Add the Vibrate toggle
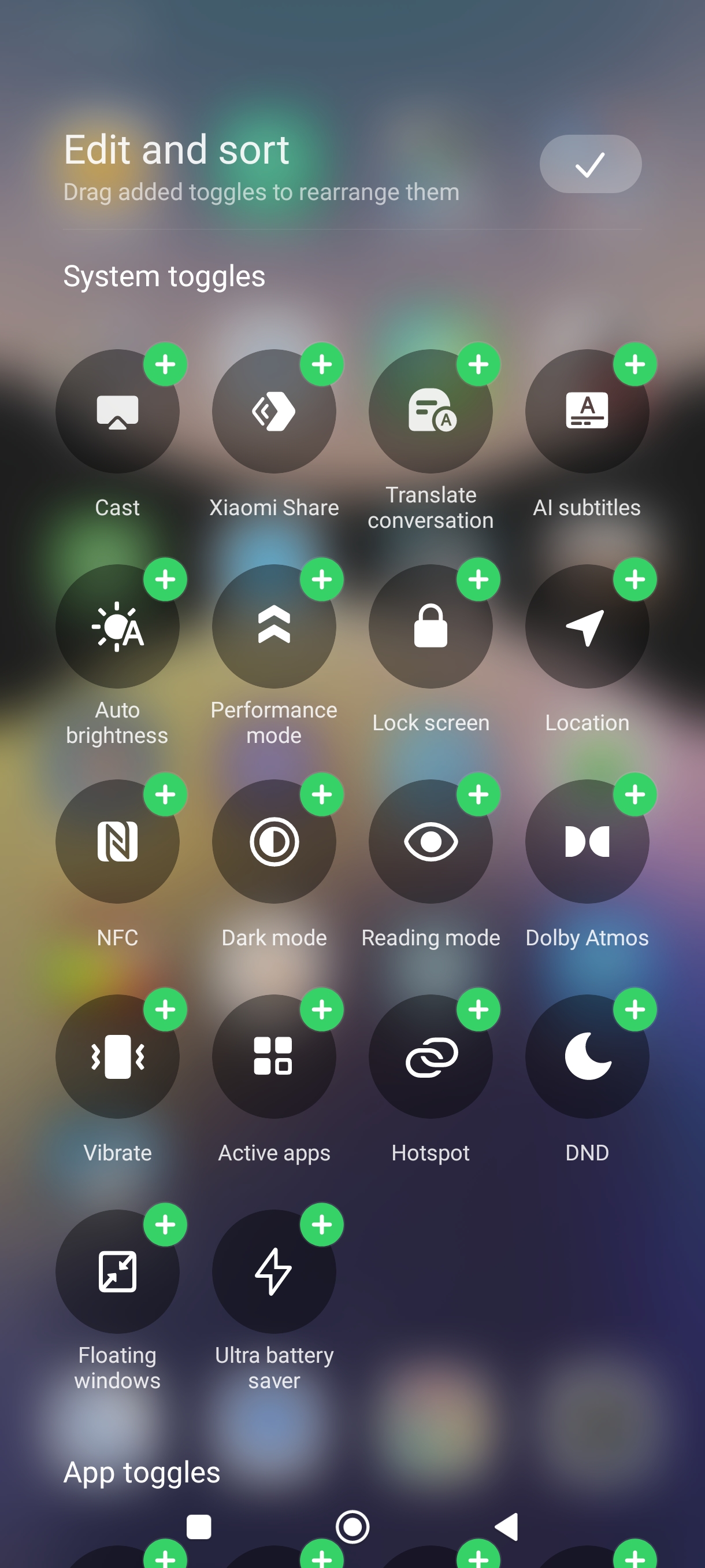 tap(165, 1009)
